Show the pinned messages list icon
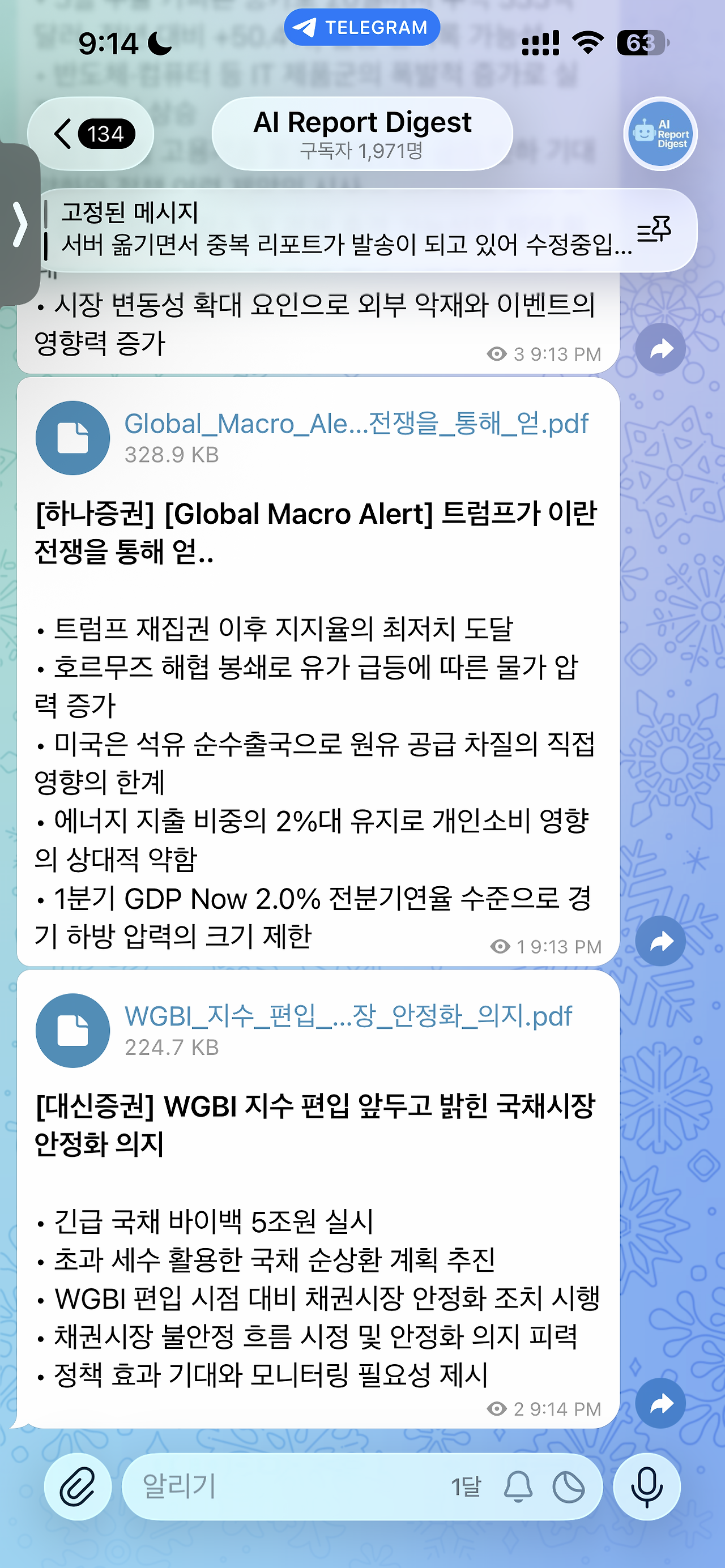 654,229
